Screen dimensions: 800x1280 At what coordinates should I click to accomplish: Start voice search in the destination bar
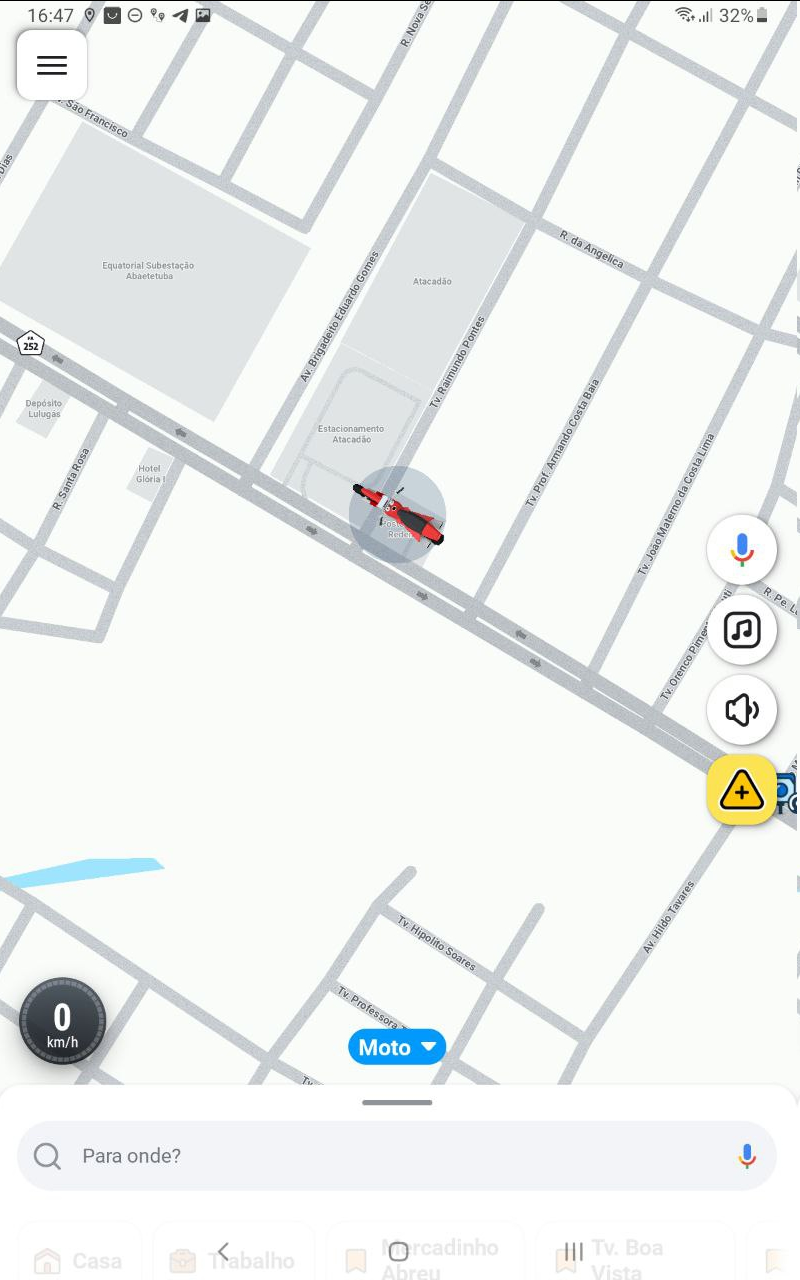pos(746,1156)
